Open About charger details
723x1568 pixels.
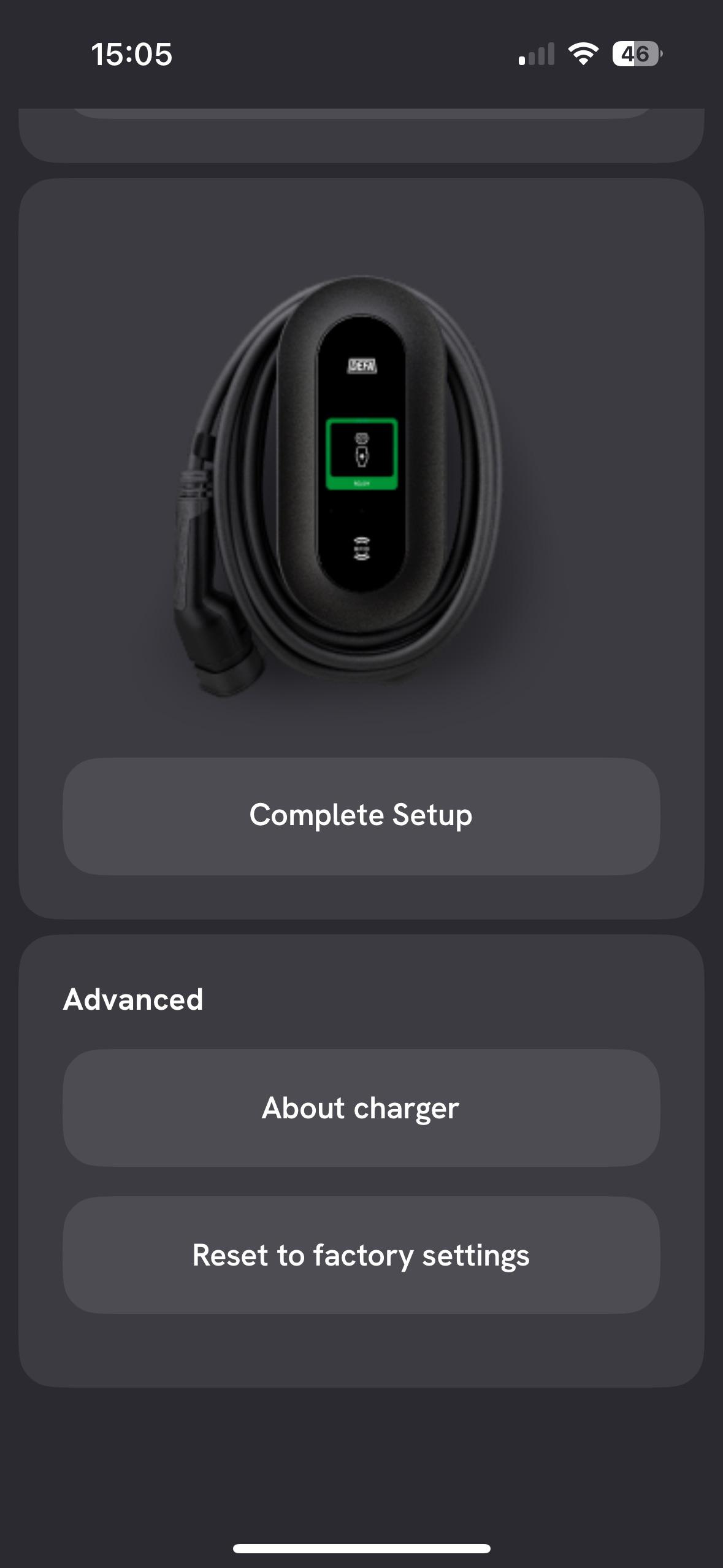tap(361, 1108)
